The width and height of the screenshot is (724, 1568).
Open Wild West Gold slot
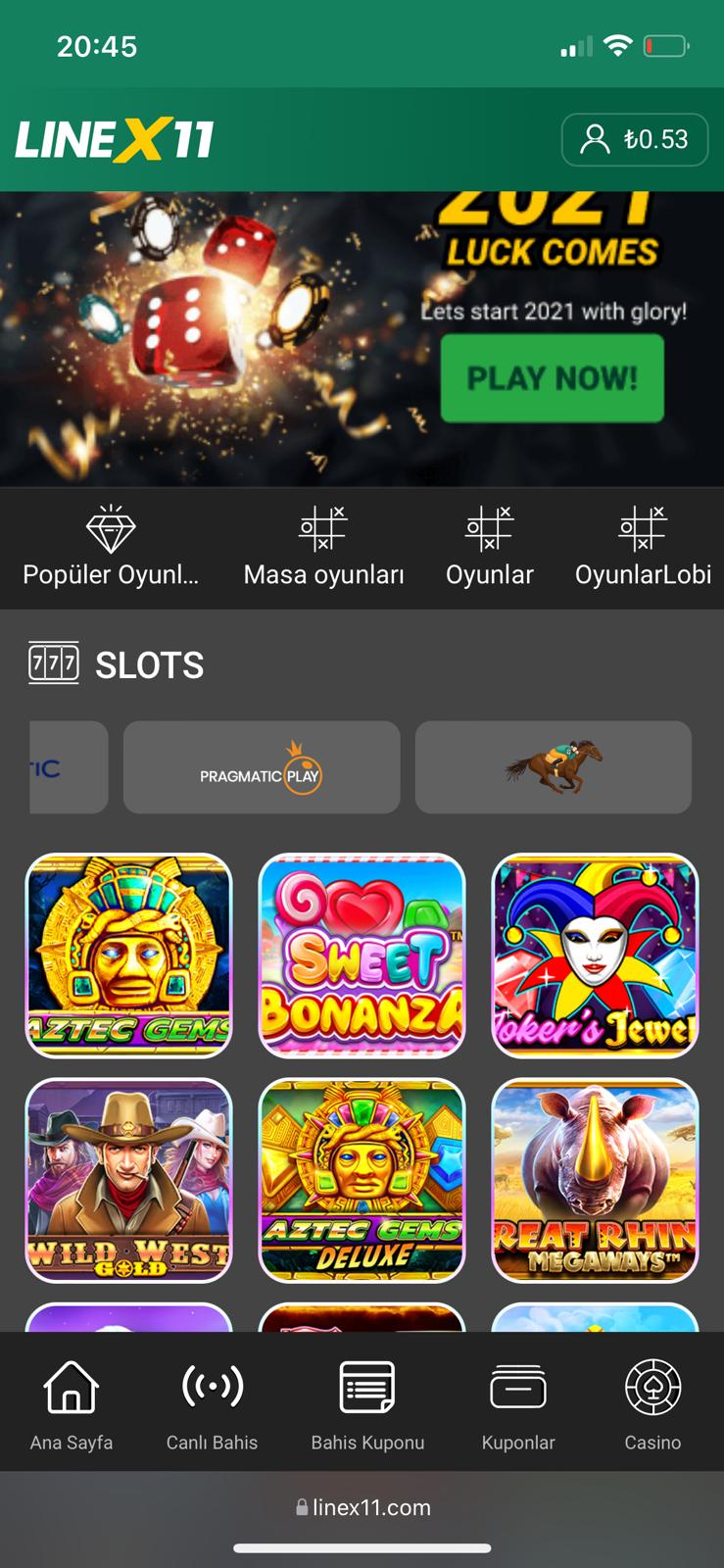(x=128, y=1180)
